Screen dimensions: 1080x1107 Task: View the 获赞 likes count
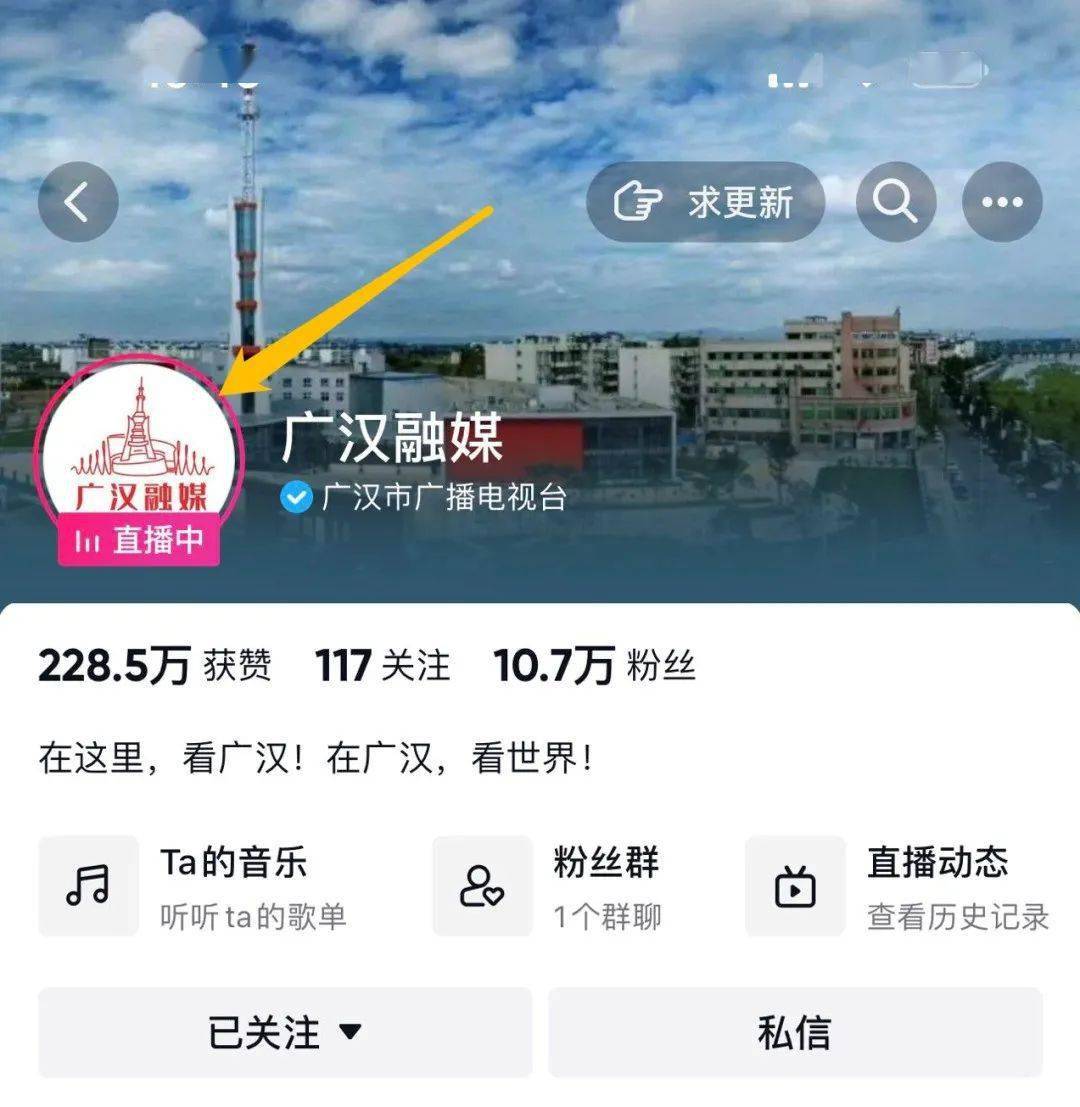(154, 666)
